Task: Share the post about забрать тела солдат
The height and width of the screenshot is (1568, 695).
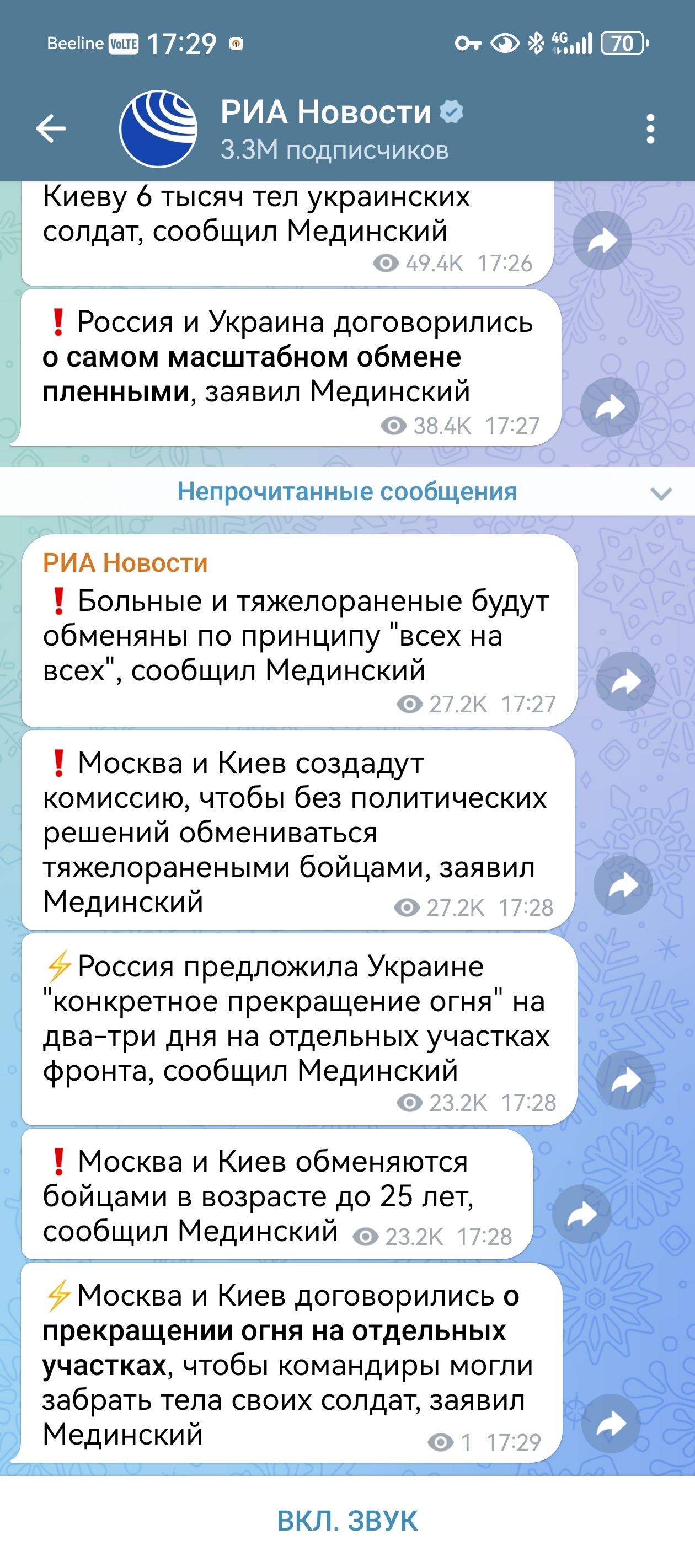Action: point(611,1423)
